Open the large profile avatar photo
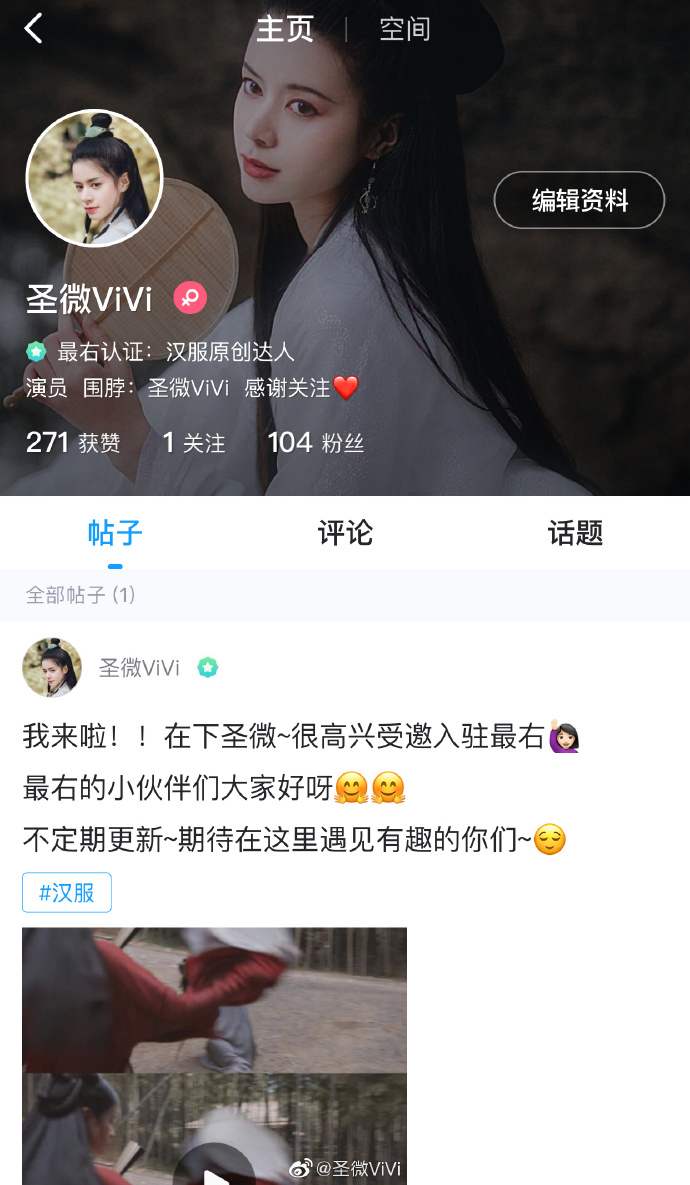The height and width of the screenshot is (1185, 690). (x=94, y=178)
